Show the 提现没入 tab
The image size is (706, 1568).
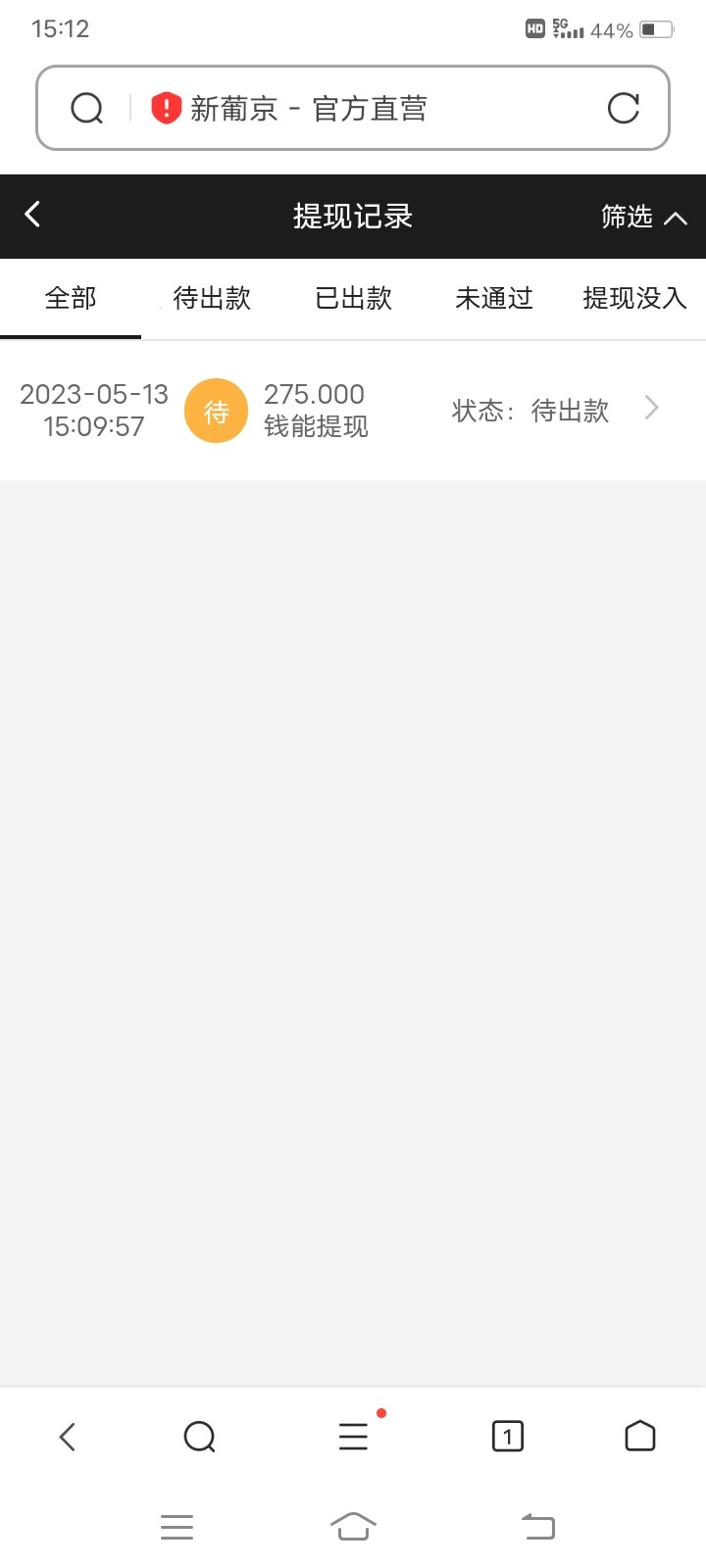tap(634, 298)
